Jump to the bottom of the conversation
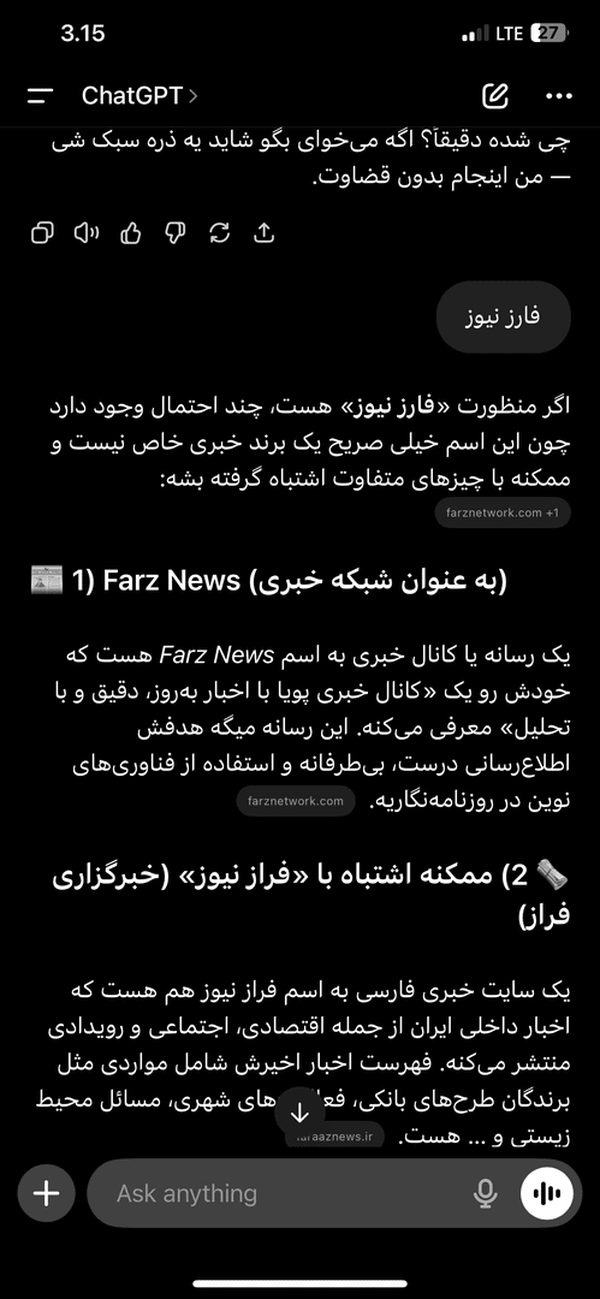 click(x=300, y=1113)
